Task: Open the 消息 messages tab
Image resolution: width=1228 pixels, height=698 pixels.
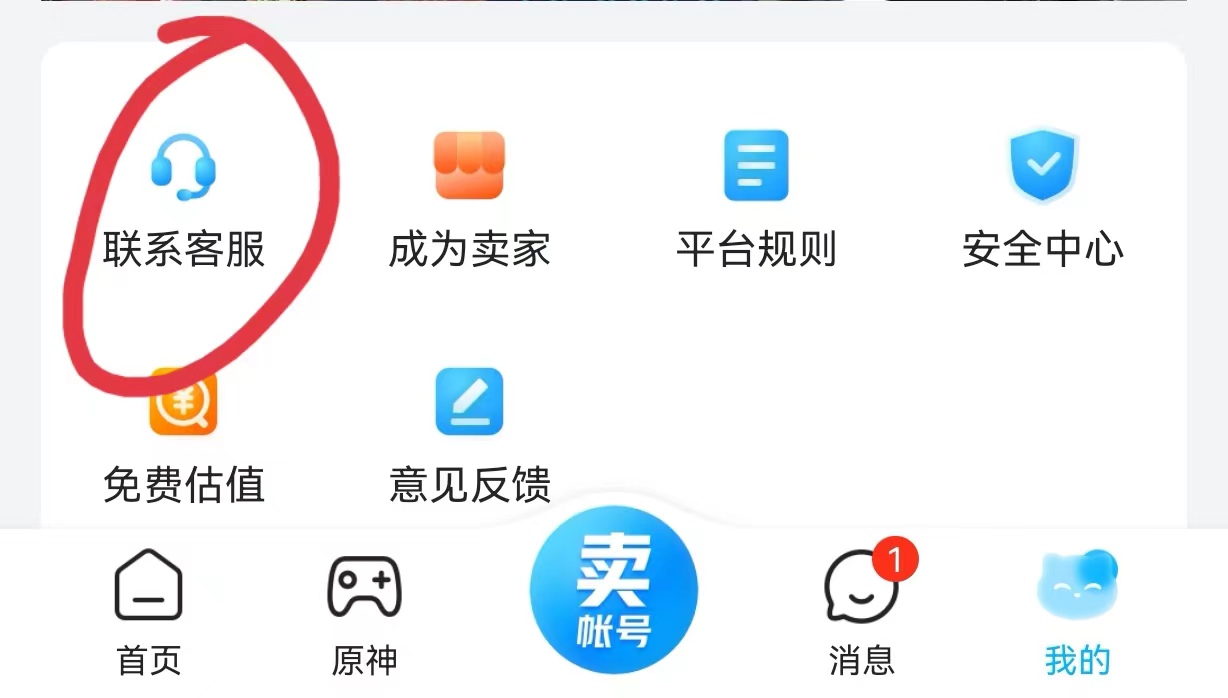Action: click(x=861, y=612)
